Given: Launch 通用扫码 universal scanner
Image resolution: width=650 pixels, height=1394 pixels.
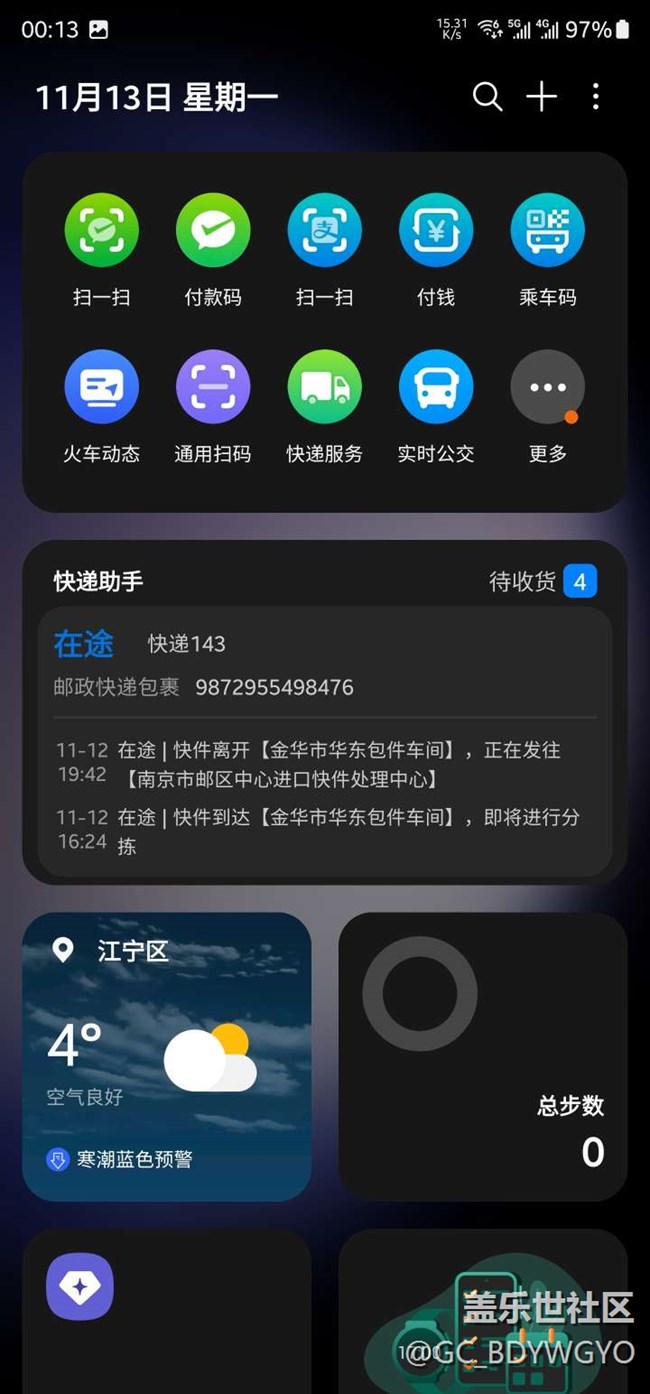Looking at the screenshot, I should (213, 387).
